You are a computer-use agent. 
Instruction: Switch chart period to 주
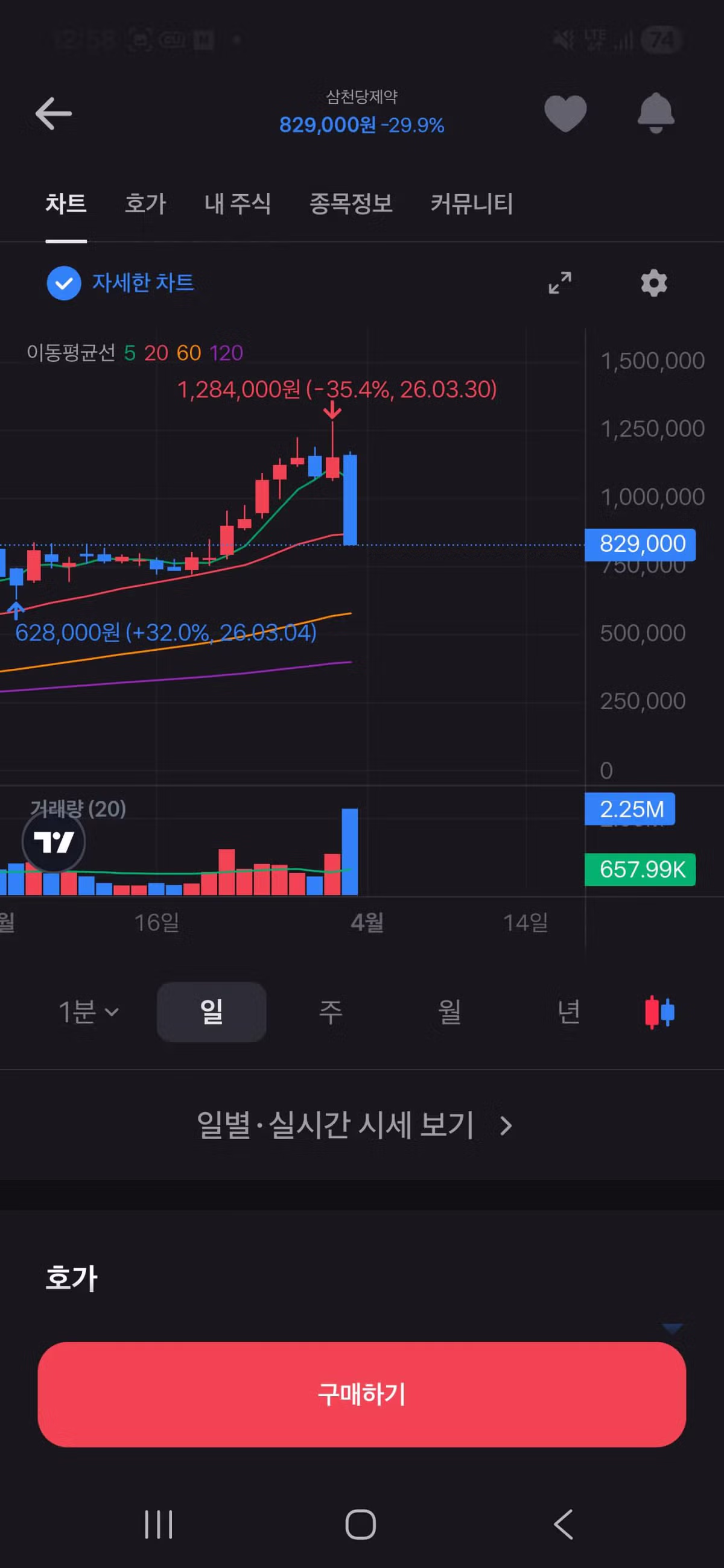(331, 1011)
